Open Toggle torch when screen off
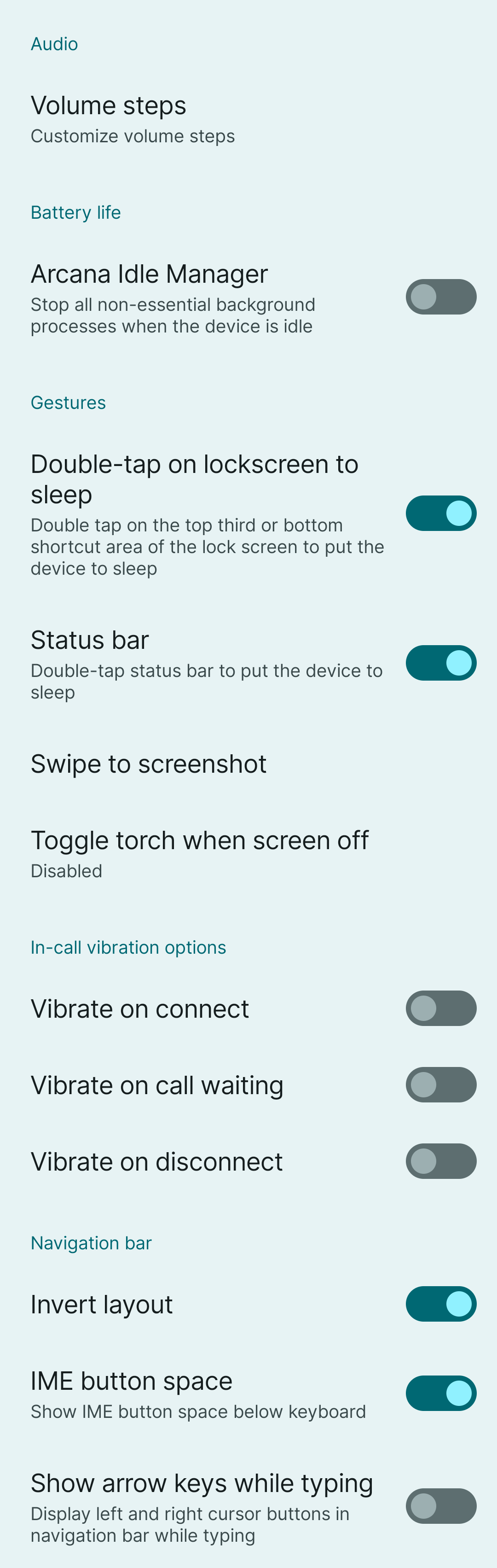 pyautogui.click(x=199, y=853)
